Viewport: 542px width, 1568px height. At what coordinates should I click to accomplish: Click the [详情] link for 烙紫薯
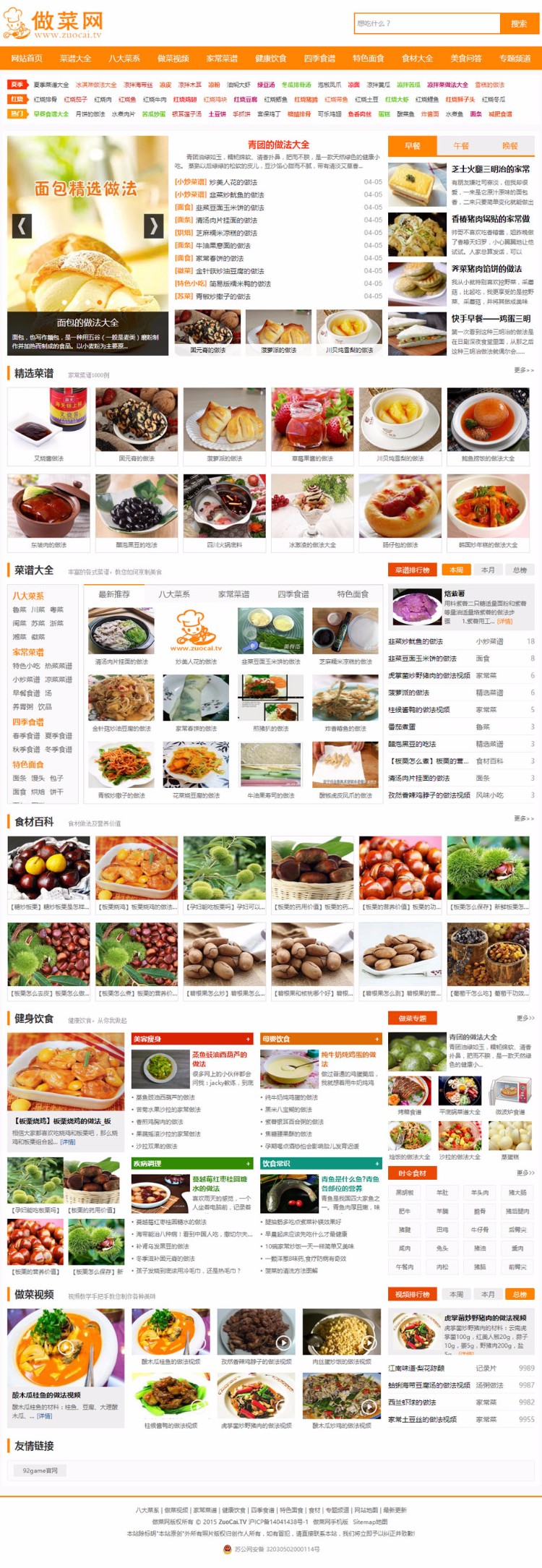pos(505,620)
